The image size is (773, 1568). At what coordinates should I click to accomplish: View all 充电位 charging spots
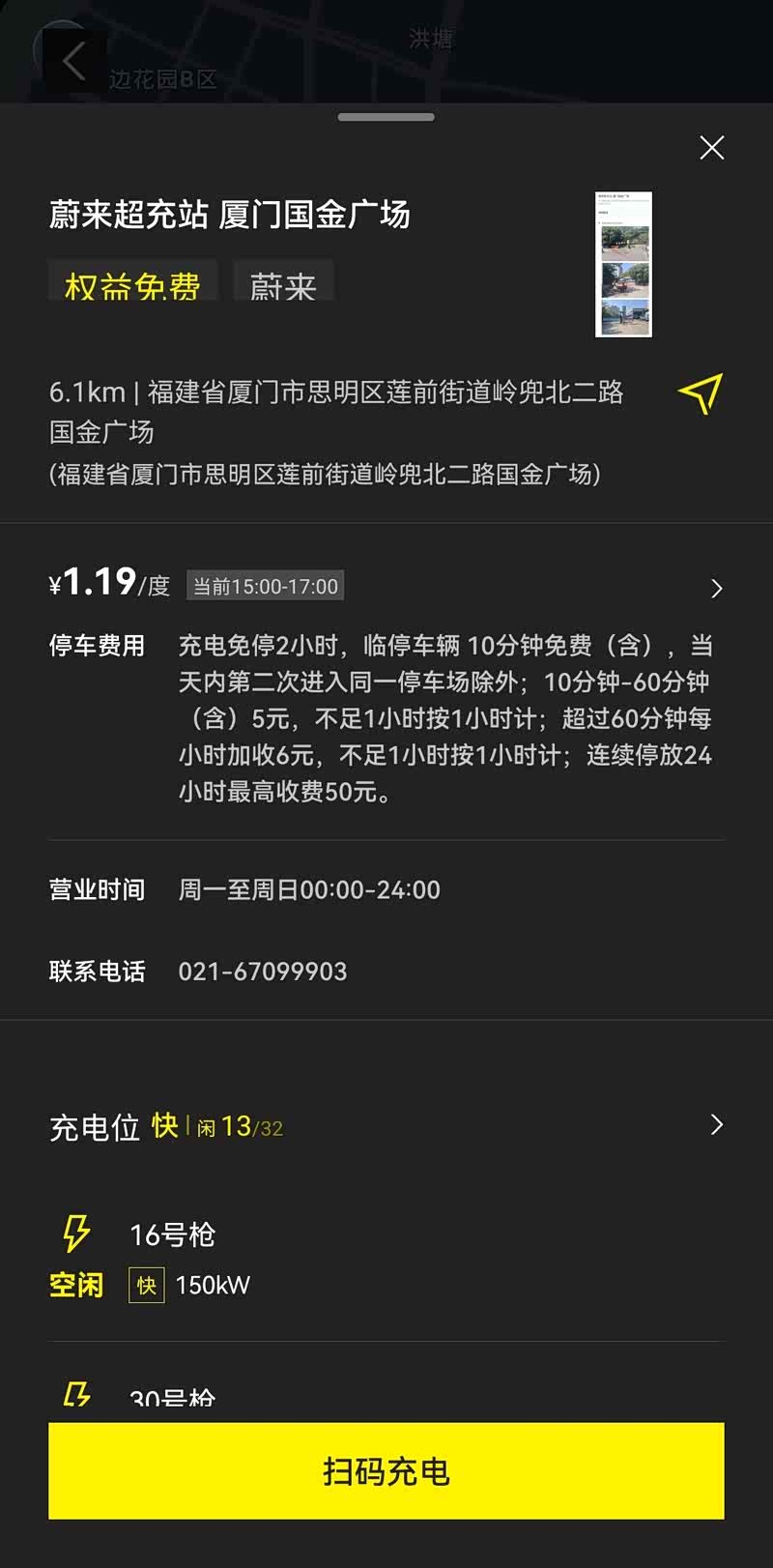(716, 1124)
